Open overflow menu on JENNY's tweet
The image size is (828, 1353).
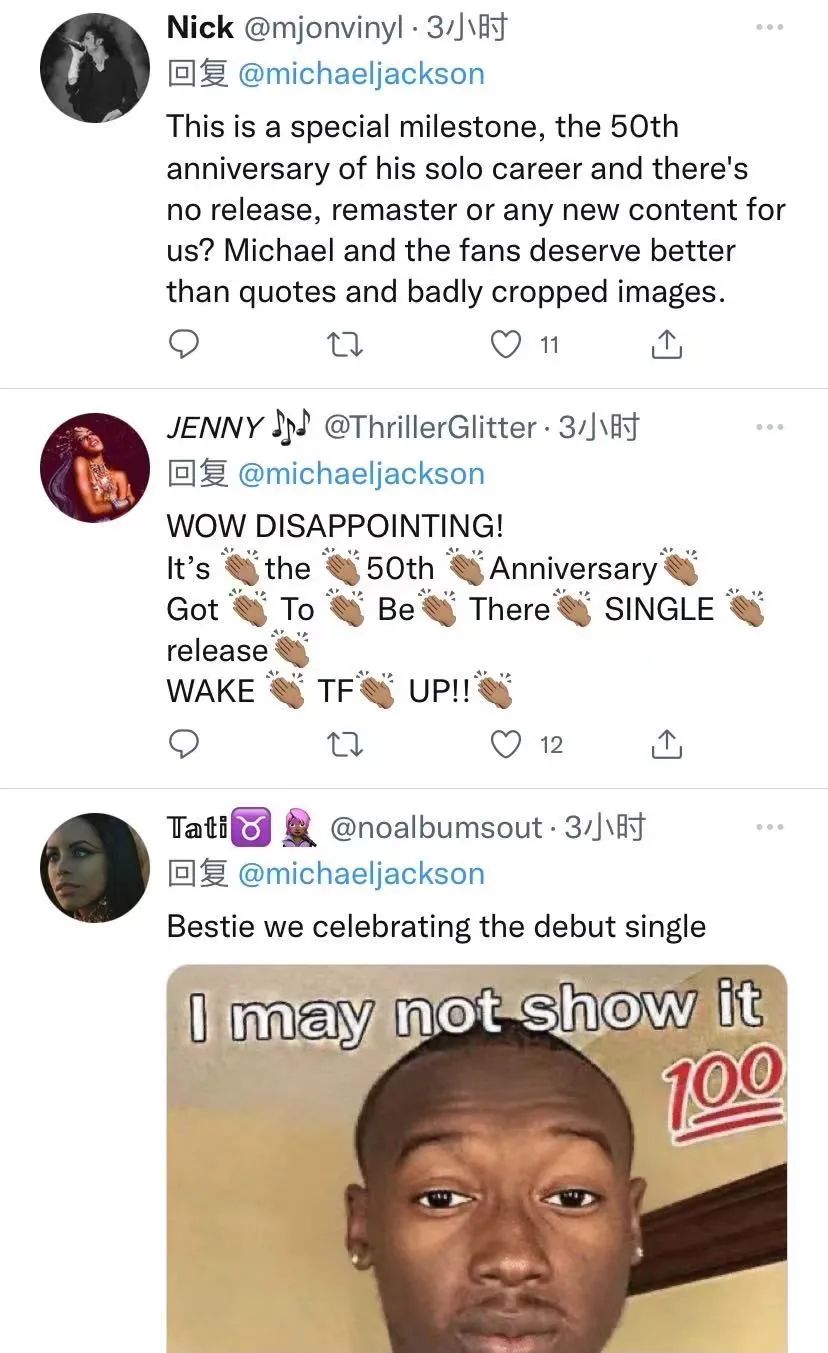[769, 427]
